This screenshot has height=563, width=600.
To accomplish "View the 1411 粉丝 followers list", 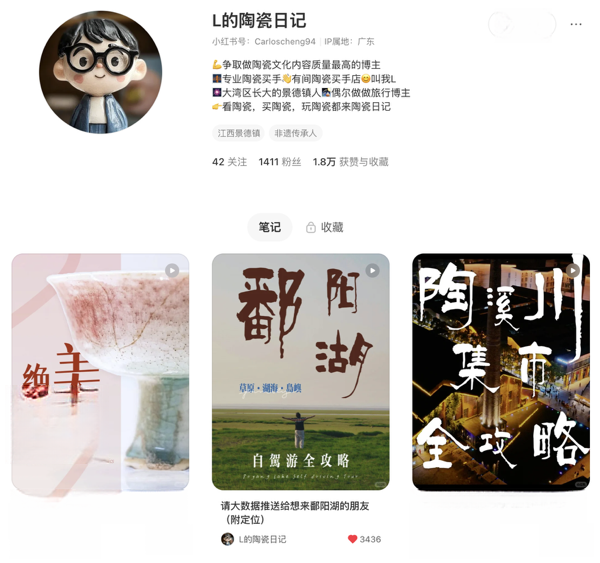I will pos(279,162).
